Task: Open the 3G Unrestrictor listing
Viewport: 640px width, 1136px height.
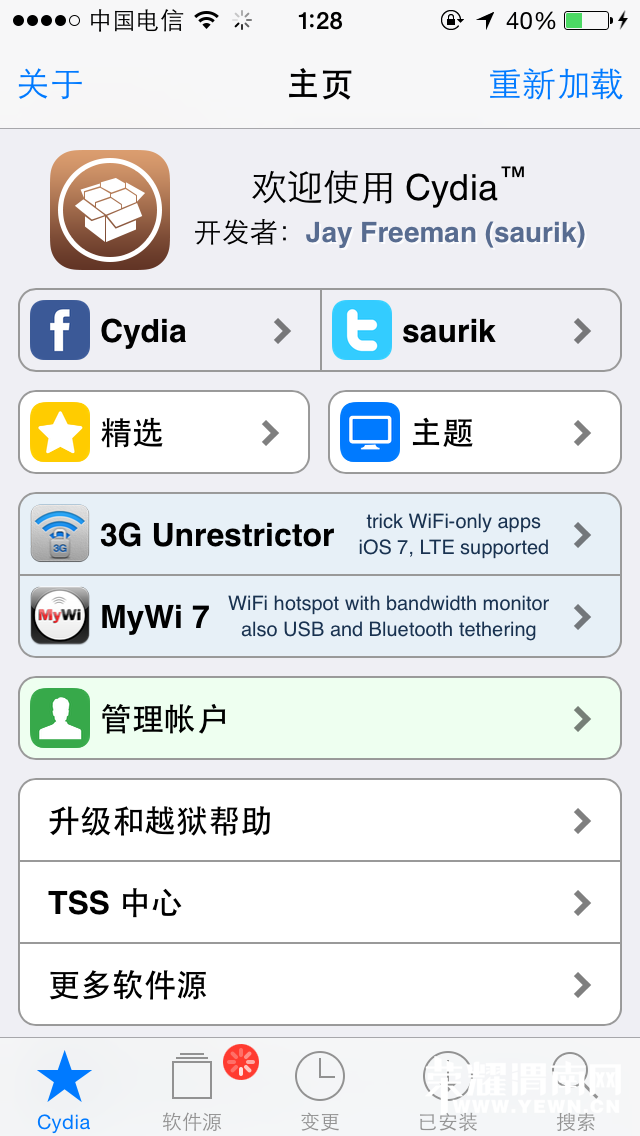Action: point(320,535)
